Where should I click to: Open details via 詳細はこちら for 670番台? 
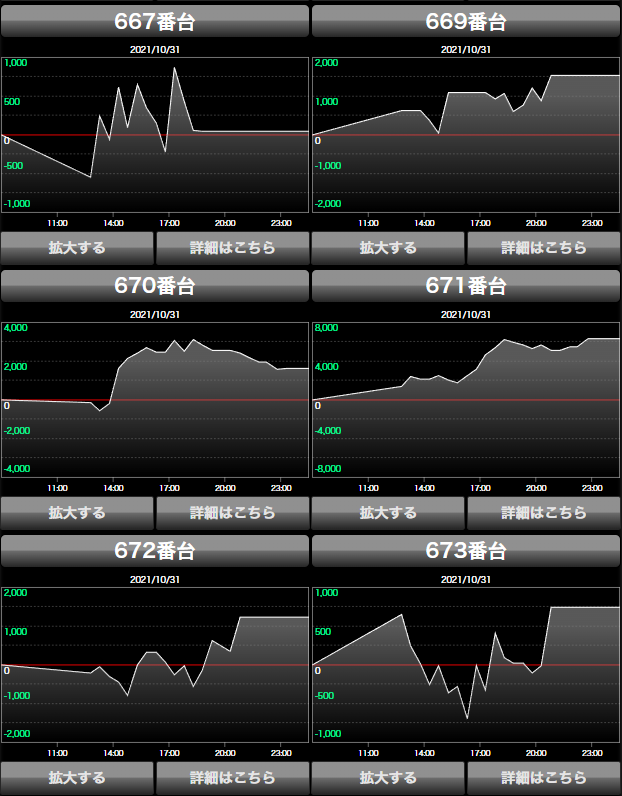(233, 513)
